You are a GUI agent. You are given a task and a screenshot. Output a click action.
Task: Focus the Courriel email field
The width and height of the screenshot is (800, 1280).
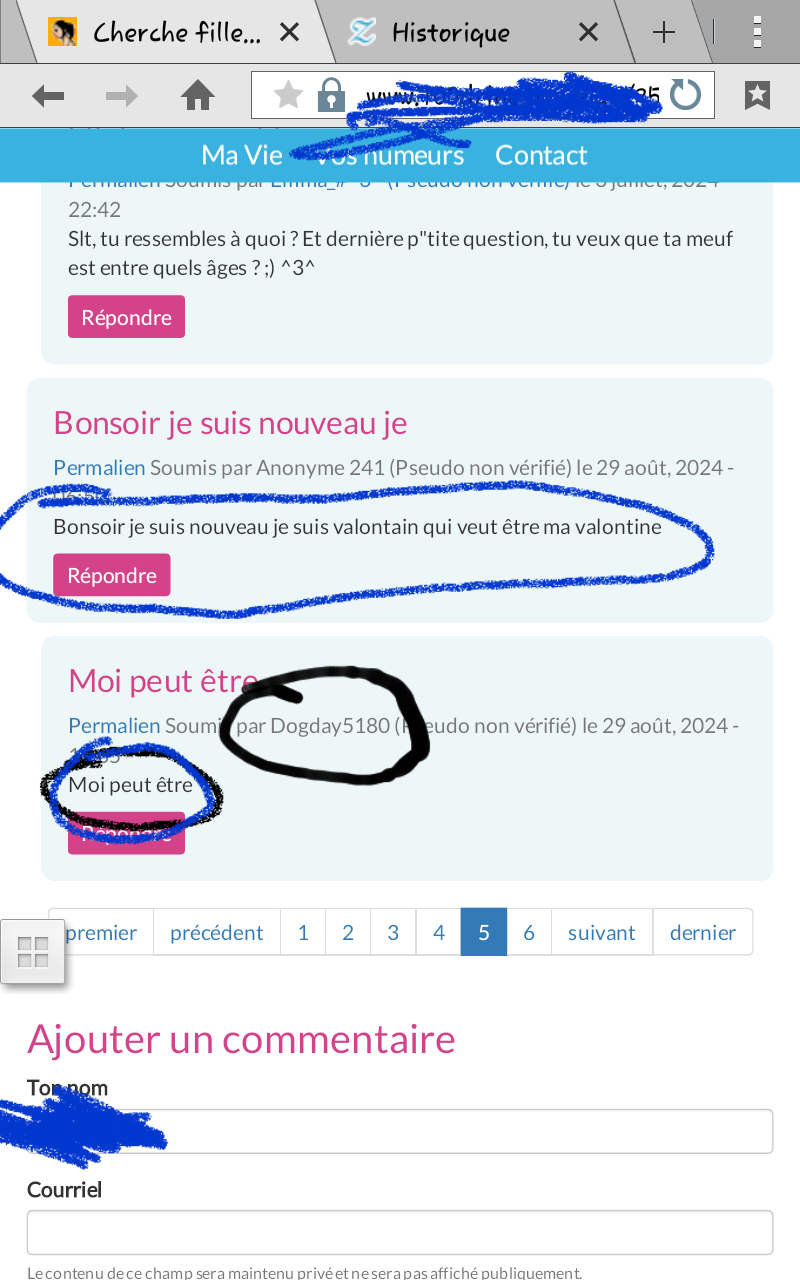coord(400,1232)
